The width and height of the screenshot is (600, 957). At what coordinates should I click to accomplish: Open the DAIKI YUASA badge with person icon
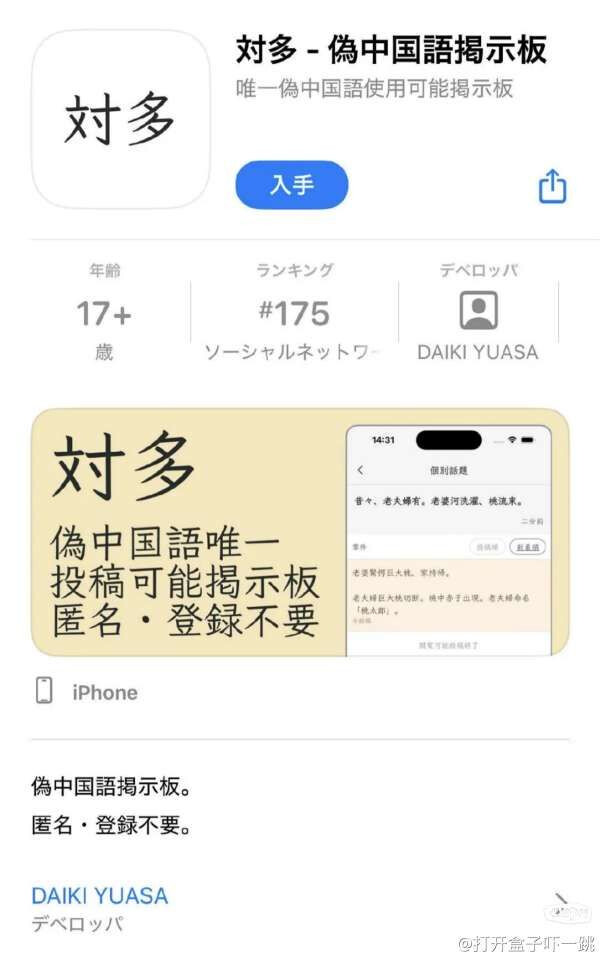coord(478,312)
